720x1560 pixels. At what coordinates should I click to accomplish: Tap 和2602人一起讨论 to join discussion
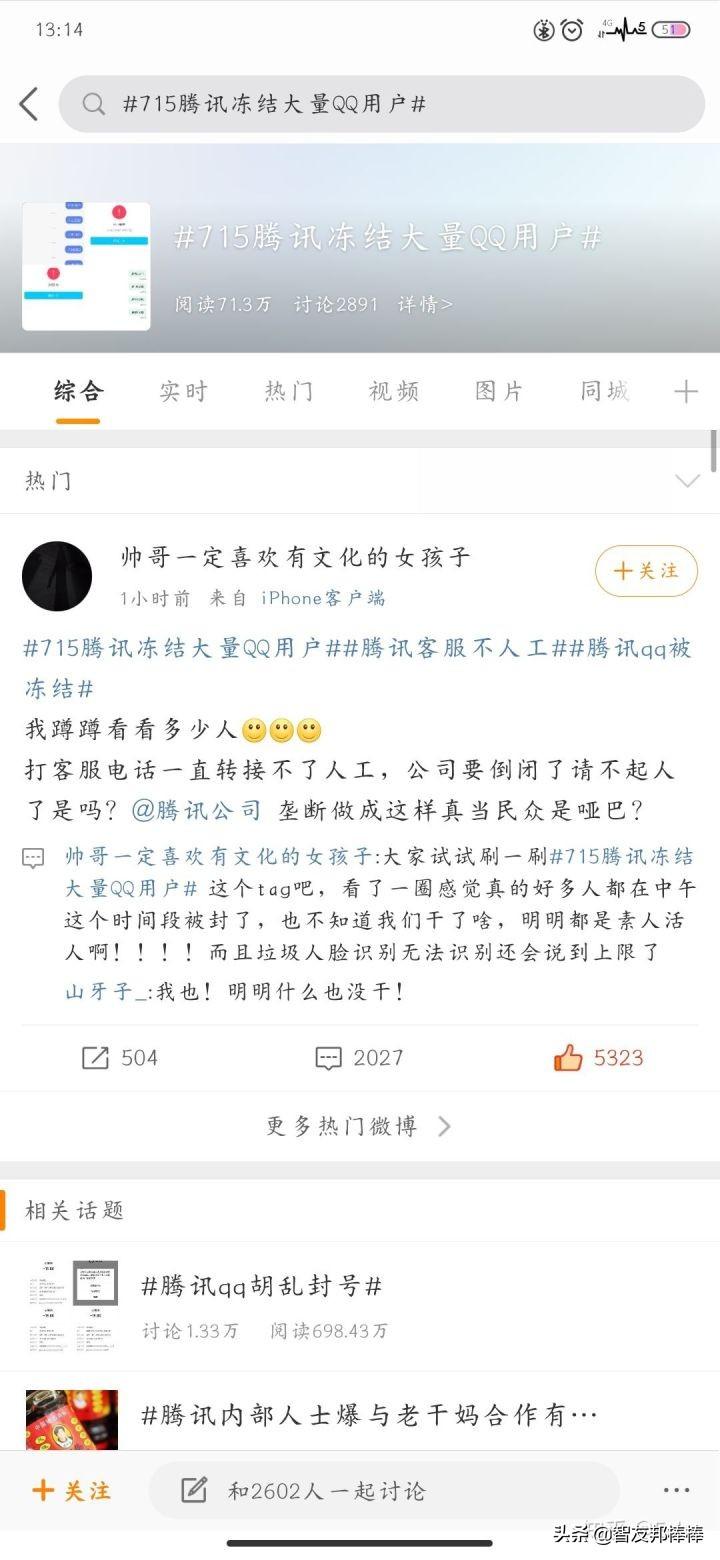coord(326,1491)
